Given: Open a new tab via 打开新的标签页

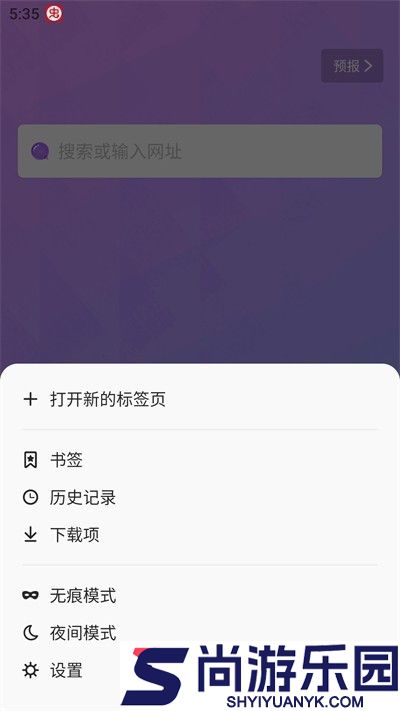Looking at the screenshot, I should click(200, 399).
